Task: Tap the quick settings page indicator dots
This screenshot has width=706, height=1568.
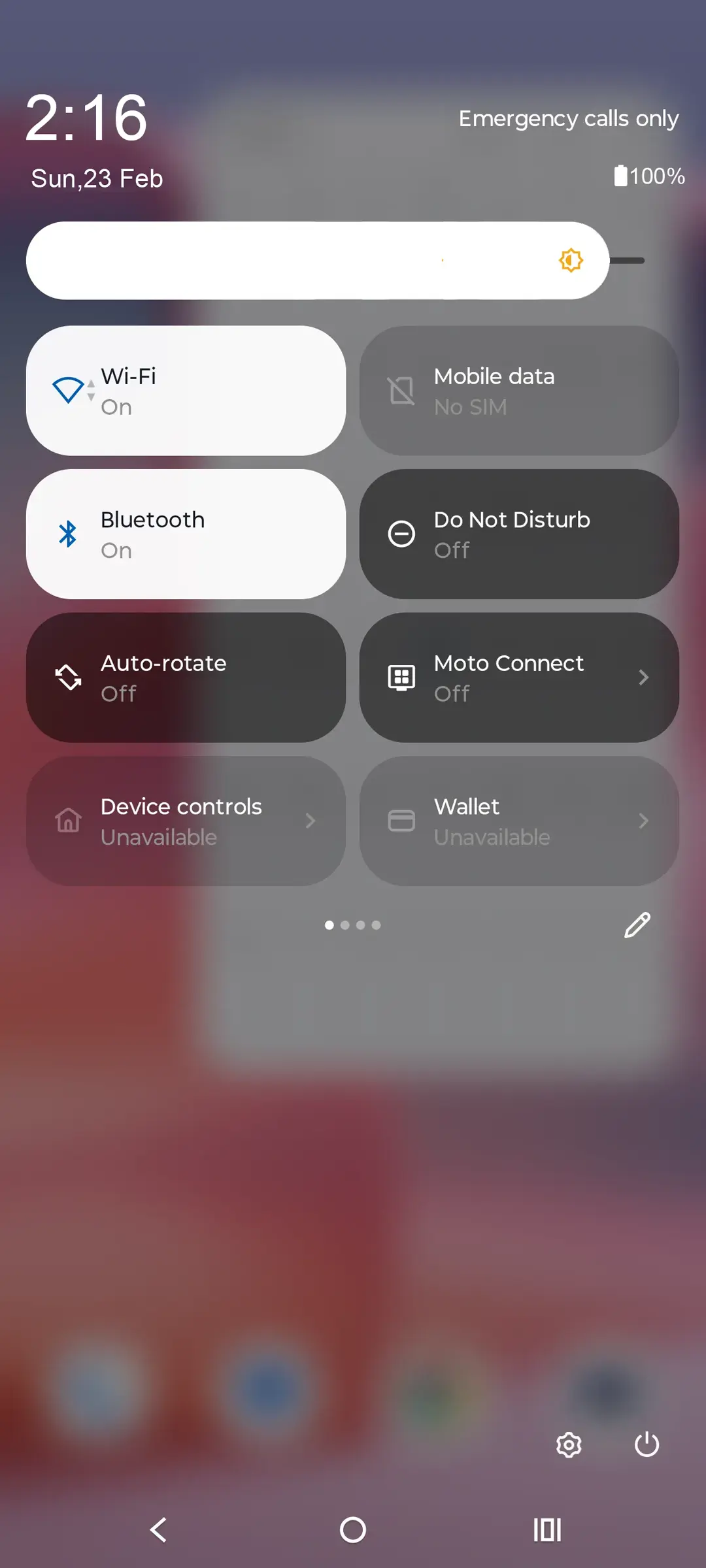Action: coord(352,925)
